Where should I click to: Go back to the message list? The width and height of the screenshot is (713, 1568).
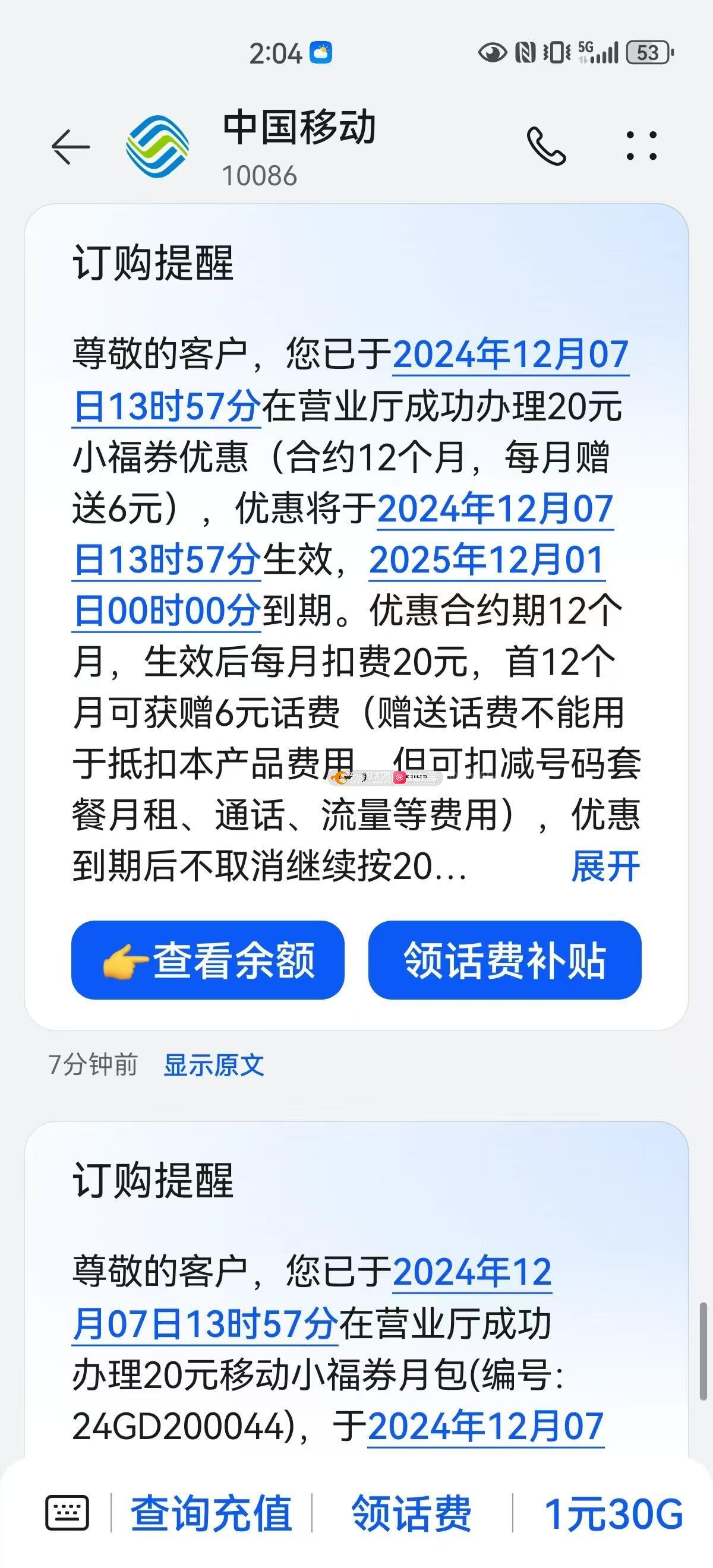pyautogui.click(x=71, y=147)
